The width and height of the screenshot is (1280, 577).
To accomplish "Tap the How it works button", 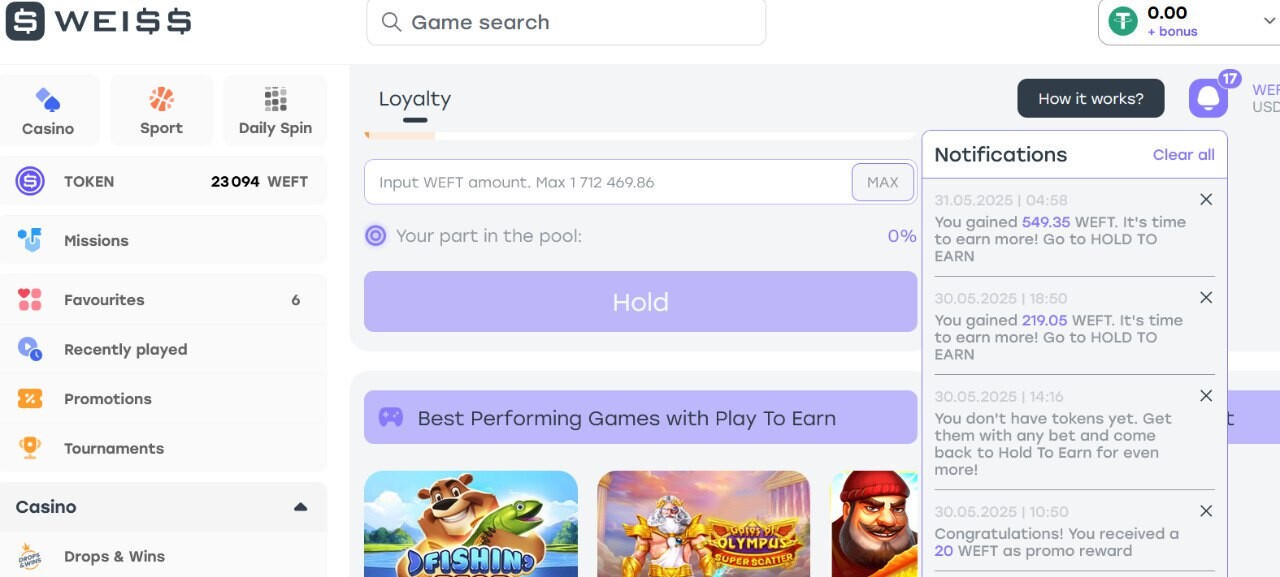I will pos(1090,98).
